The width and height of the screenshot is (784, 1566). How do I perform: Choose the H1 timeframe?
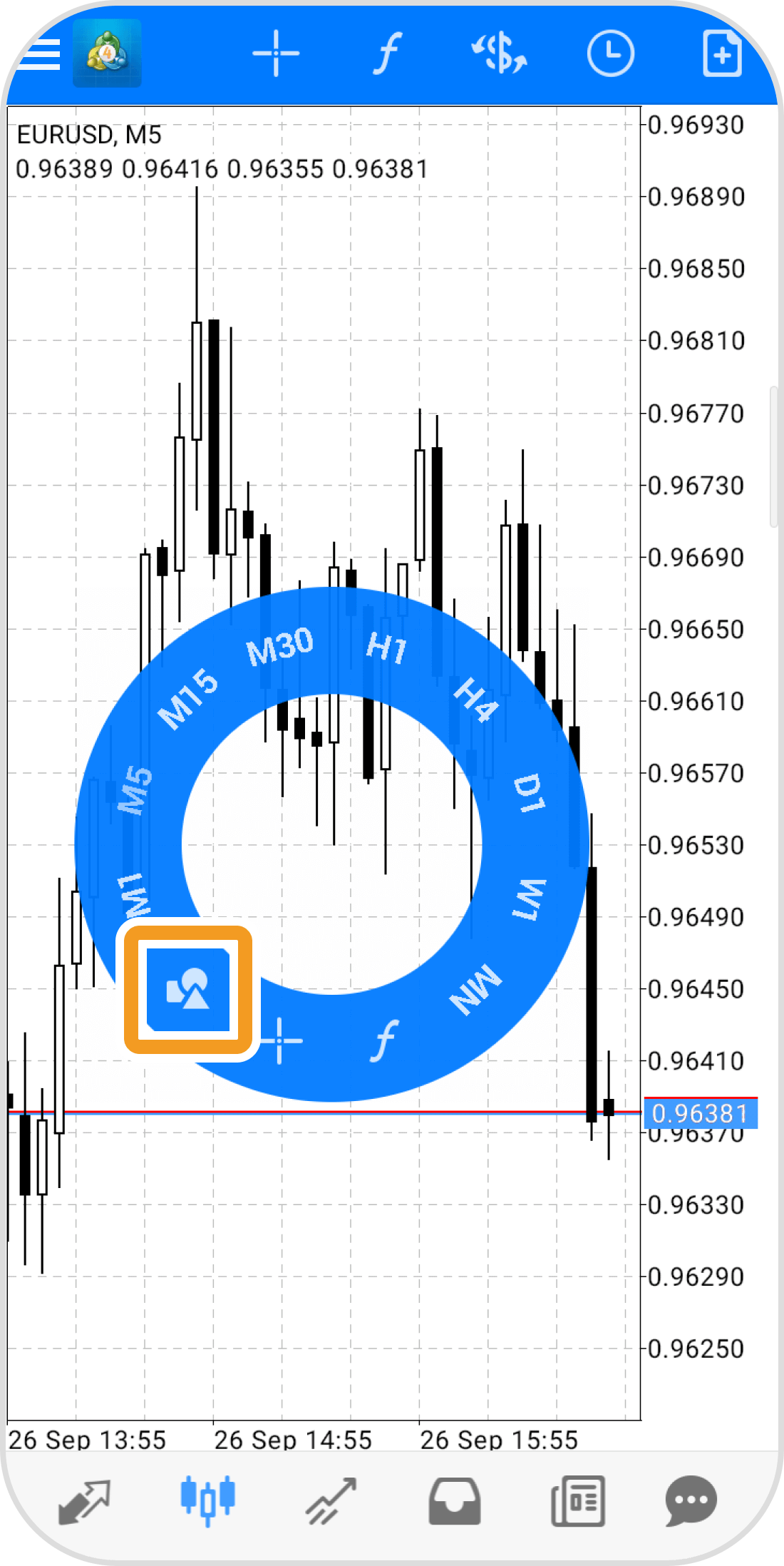point(386,648)
